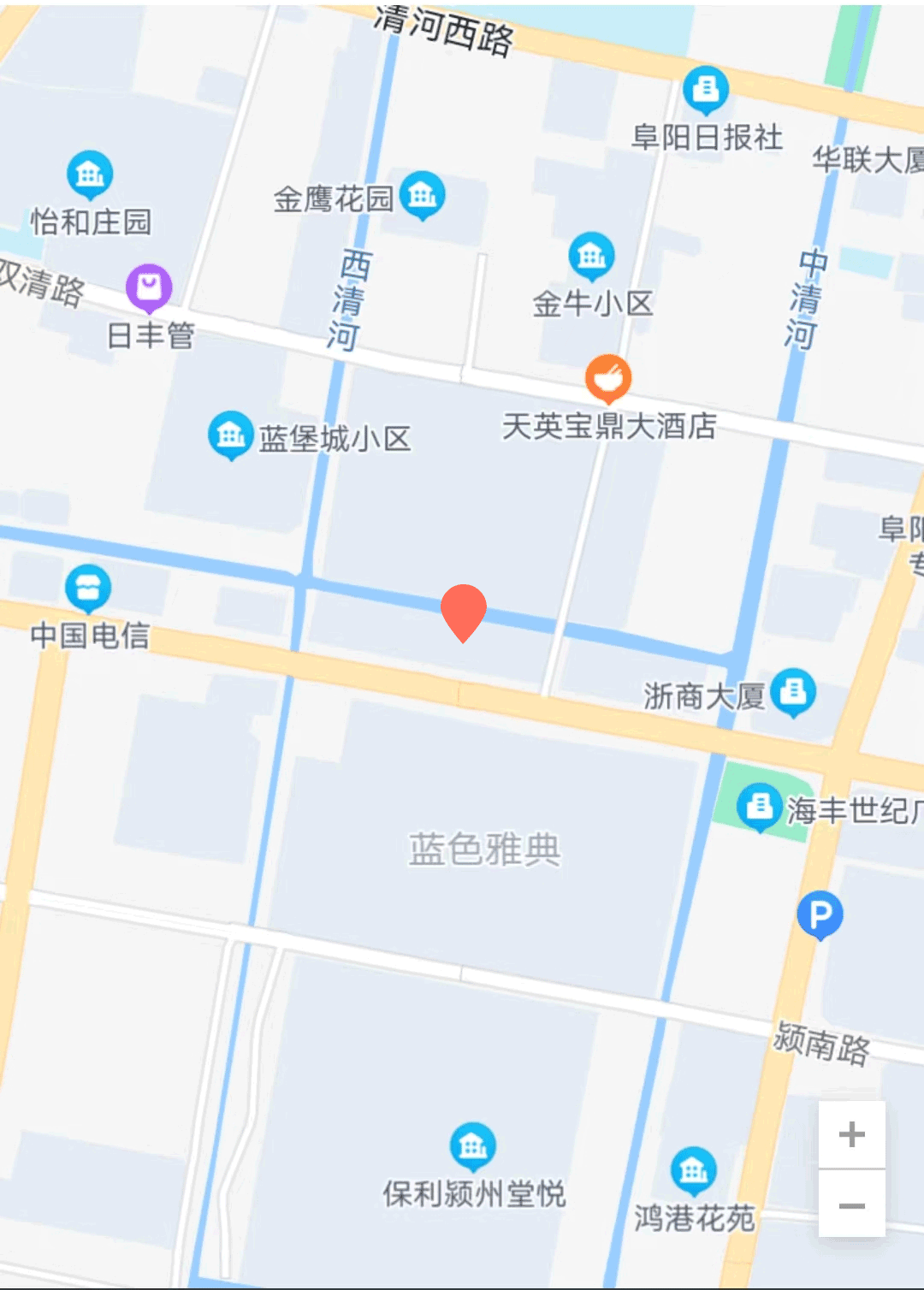The image size is (924, 1290).
Task: Open 海丰世纪 building marker
Action: [759, 806]
